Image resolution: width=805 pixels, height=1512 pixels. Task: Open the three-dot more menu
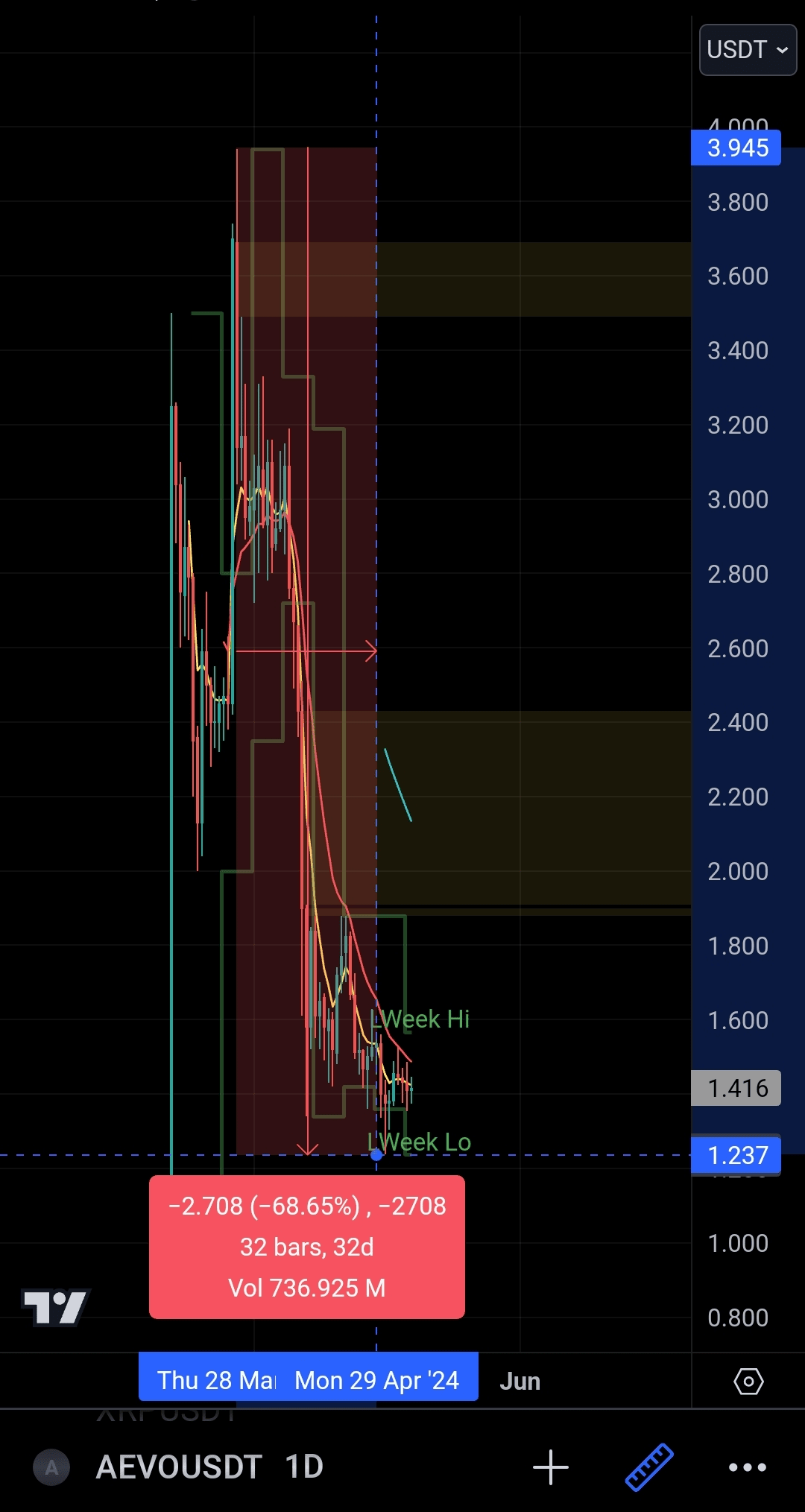tap(747, 1467)
